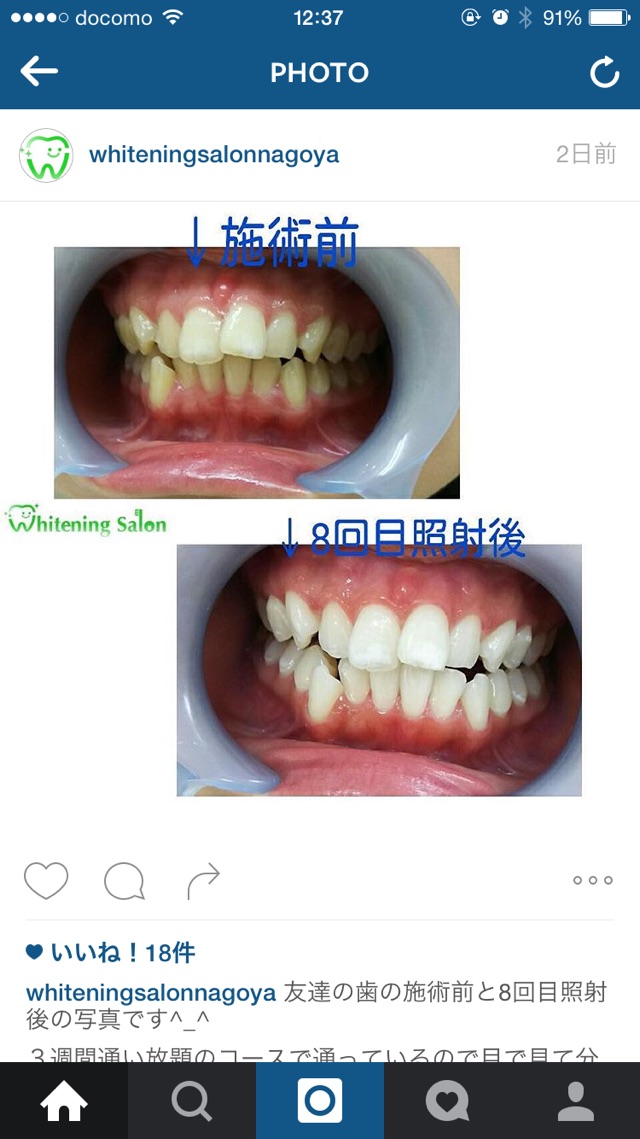Viewport: 640px width, 1139px height.
Task: Open the Camera tab
Action: [320, 1101]
